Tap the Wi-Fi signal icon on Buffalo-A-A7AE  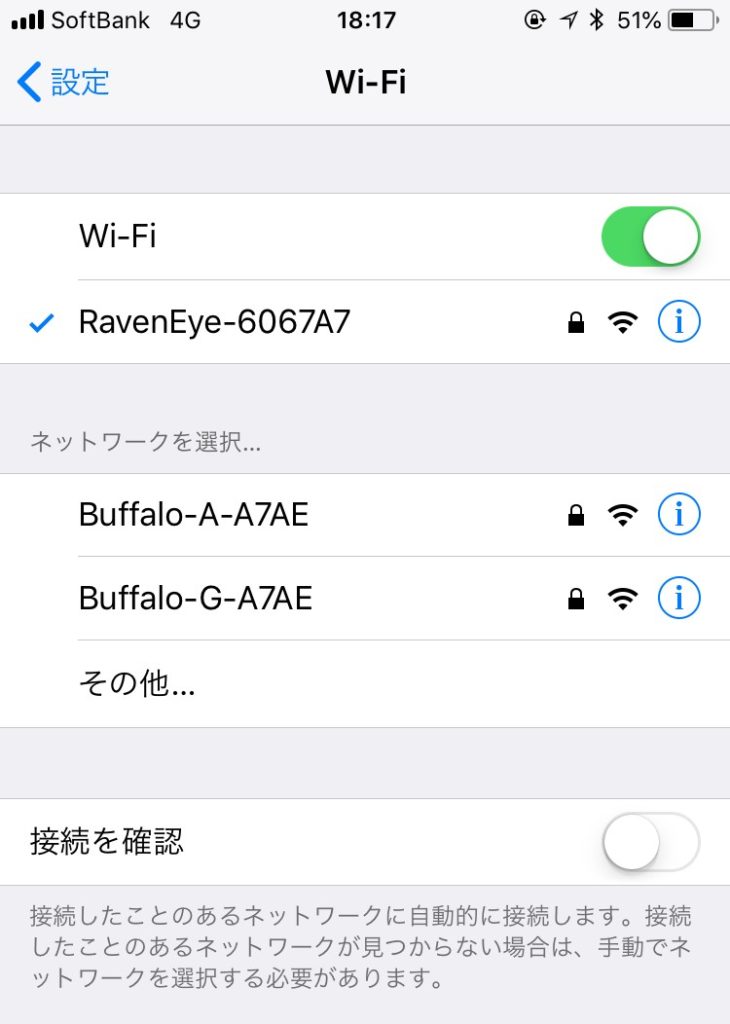point(622,514)
